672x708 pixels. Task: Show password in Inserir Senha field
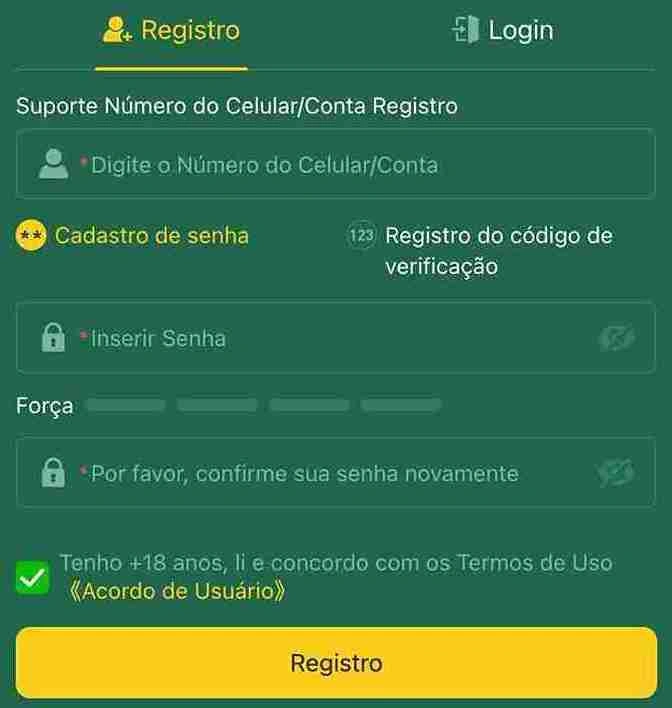(x=616, y=339)
